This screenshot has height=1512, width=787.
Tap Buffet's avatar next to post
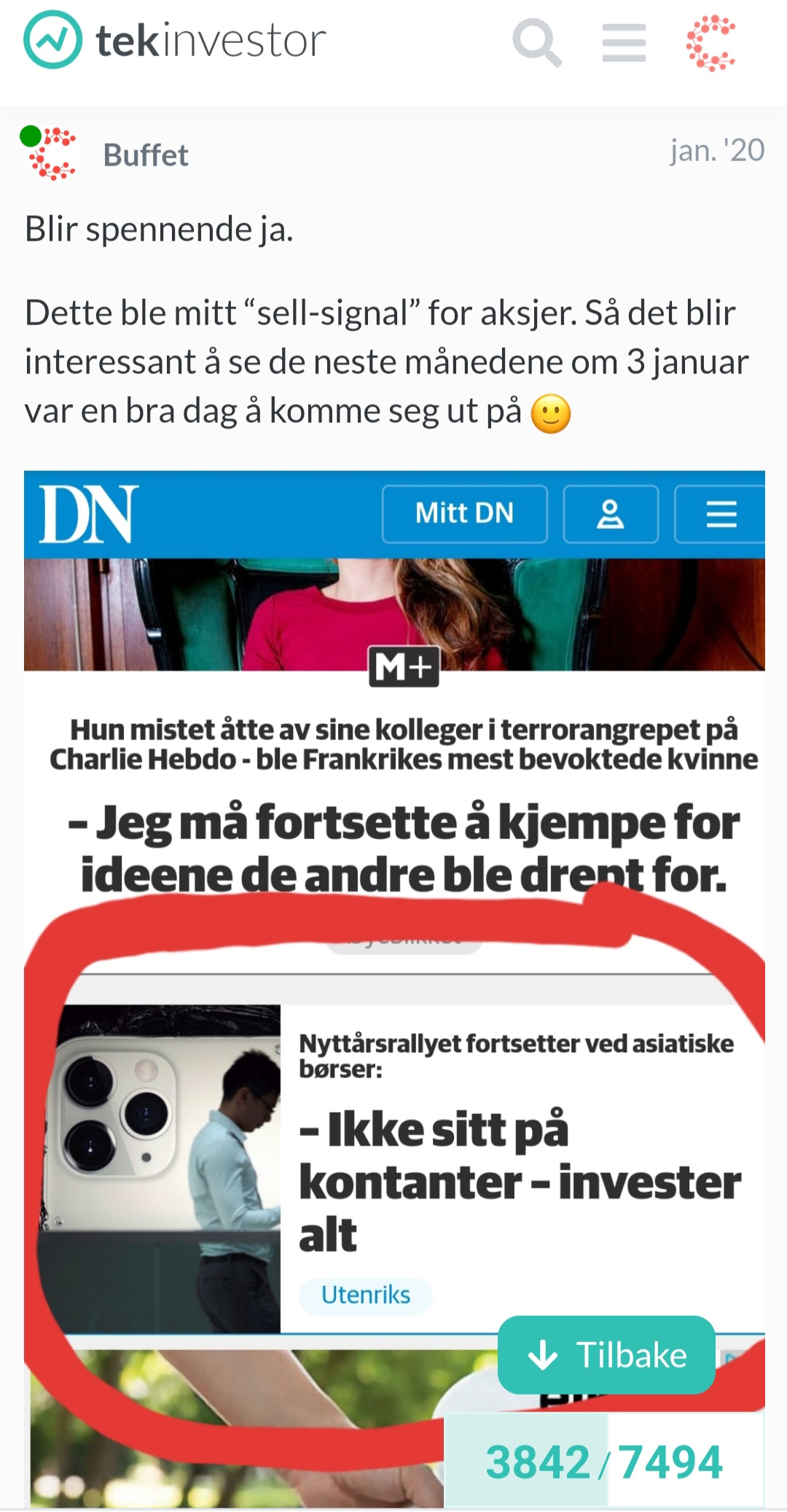click(x=50, y=154)
